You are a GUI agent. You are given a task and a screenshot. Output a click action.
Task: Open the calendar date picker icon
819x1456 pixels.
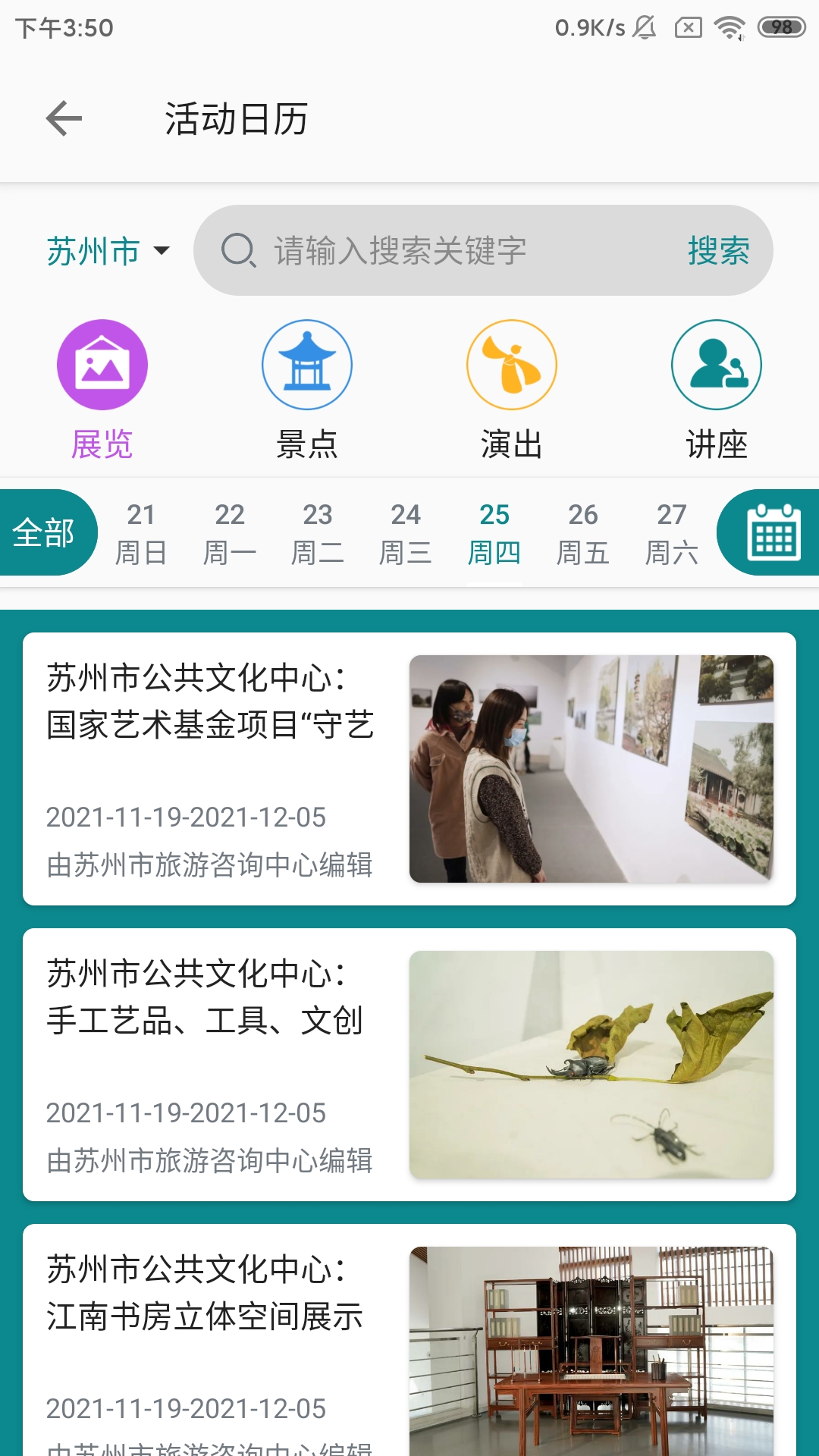[771, 533]
